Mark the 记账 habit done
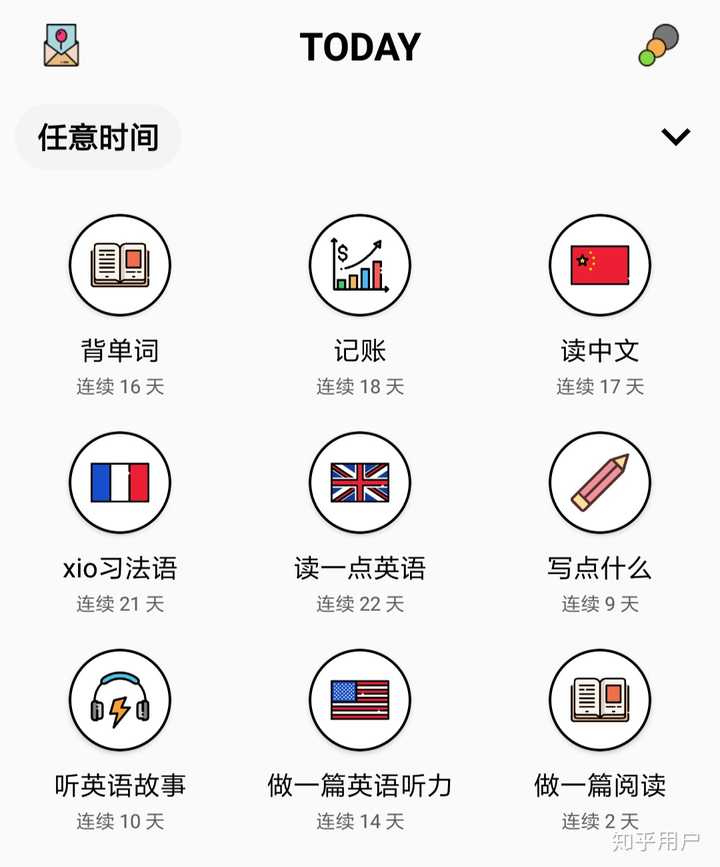Screen dimensions: 720x867 360,265
